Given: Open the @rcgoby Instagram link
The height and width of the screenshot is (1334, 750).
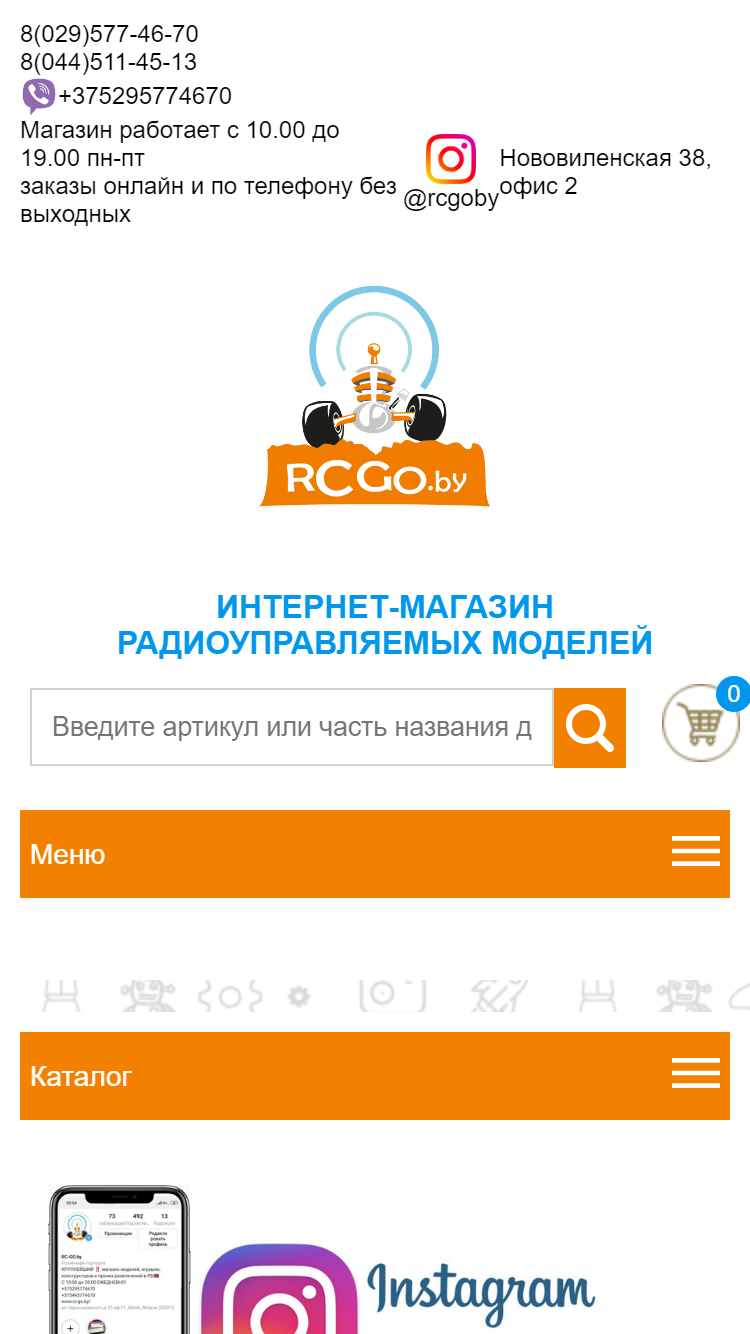Looking at the screenshot, I should click(x=451, y=173).
